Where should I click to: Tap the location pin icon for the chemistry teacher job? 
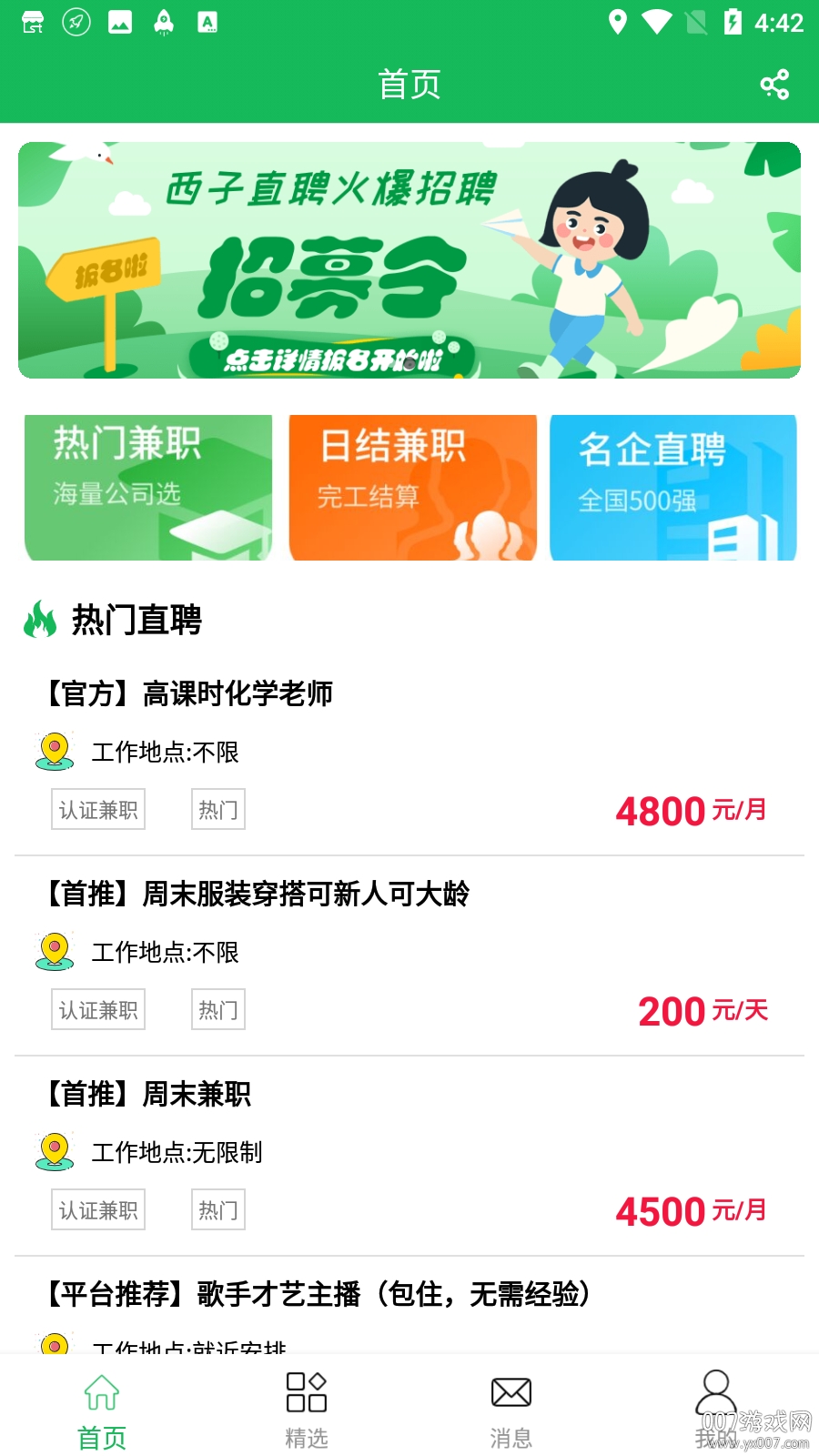pyautogui.click(x=55, y=753)
